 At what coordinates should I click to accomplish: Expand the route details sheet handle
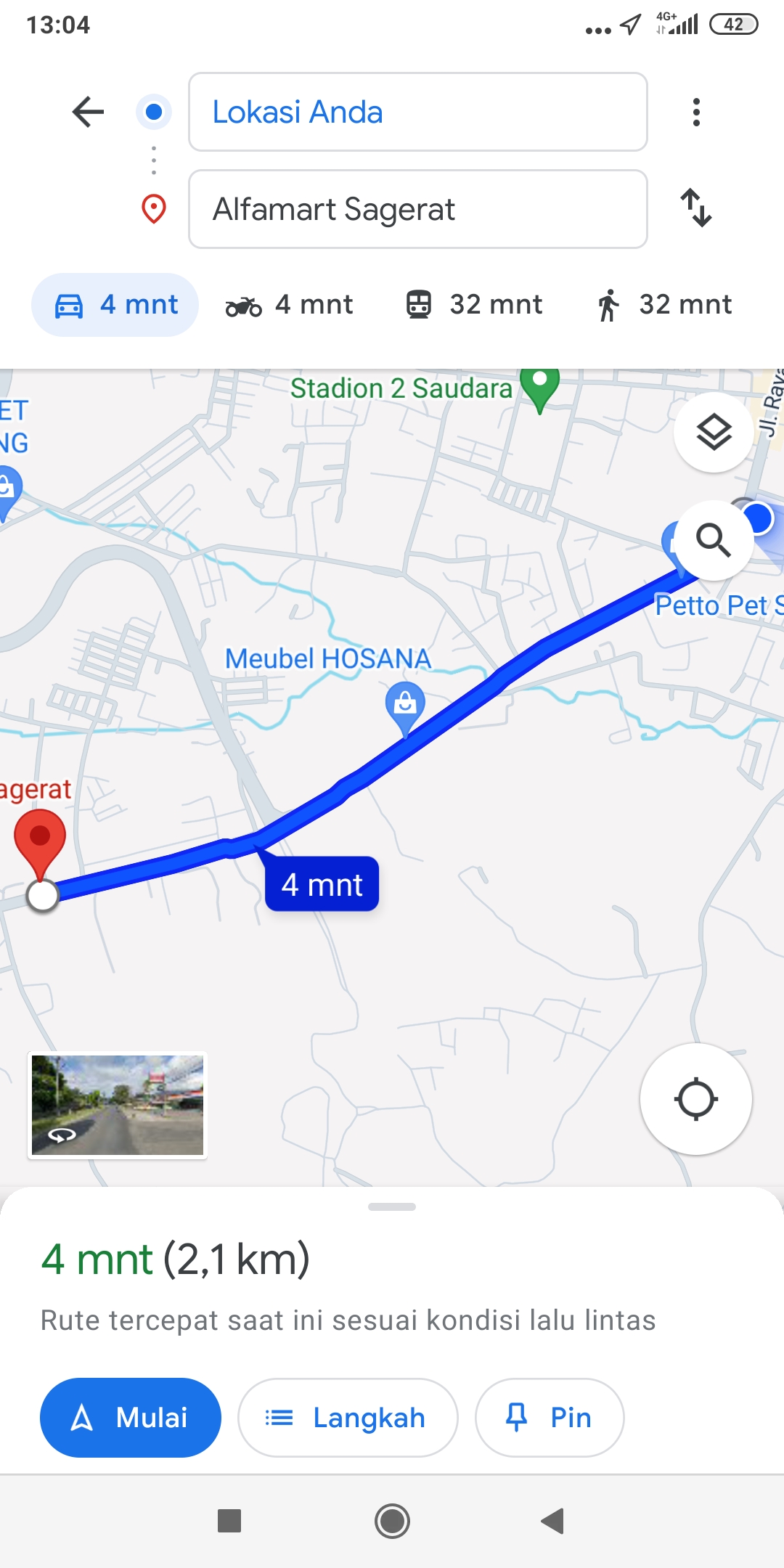click(392, 1206)
